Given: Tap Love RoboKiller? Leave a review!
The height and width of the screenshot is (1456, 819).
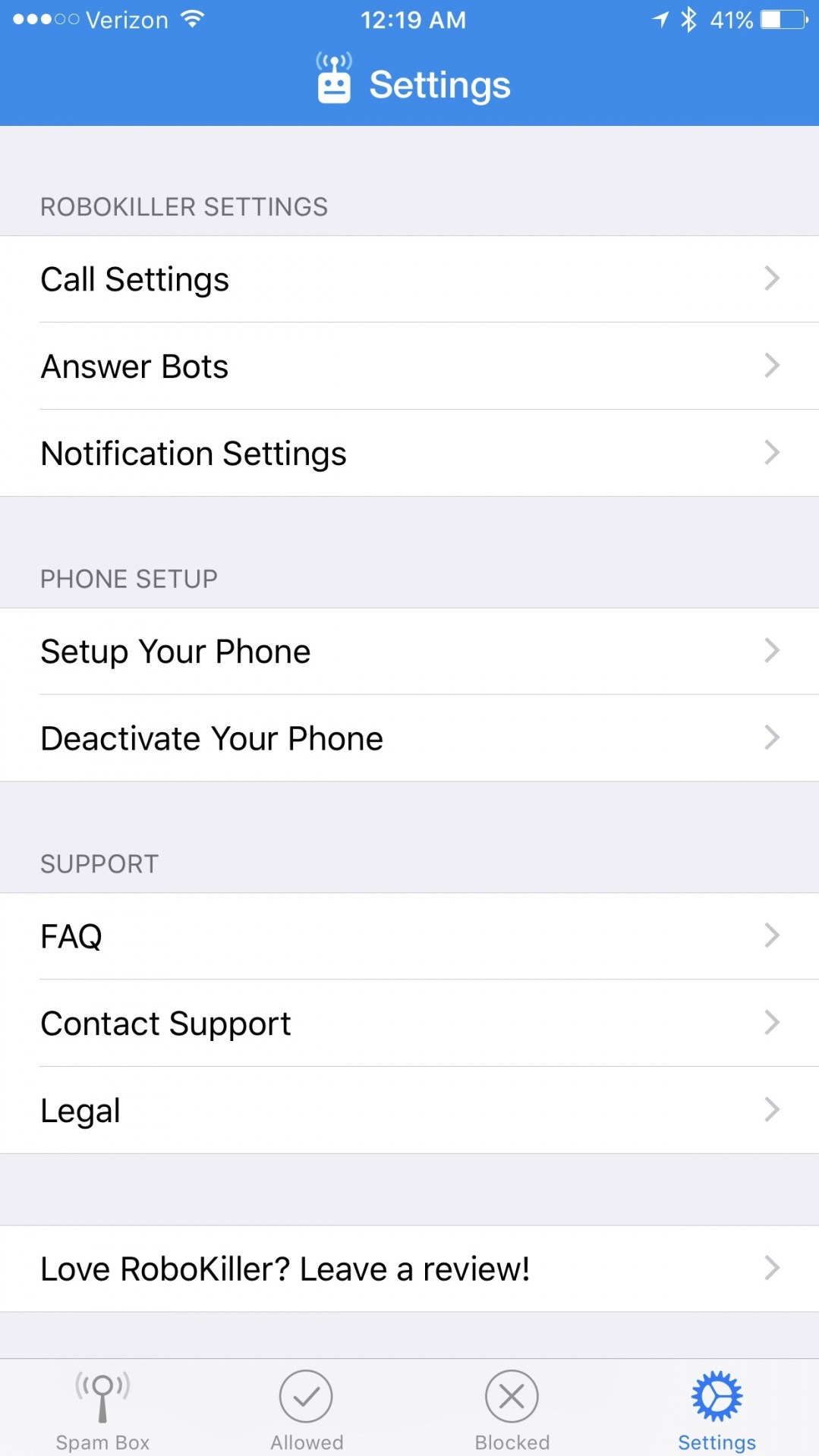Looking at the screenshot, I should click(x=409, y=1269).
